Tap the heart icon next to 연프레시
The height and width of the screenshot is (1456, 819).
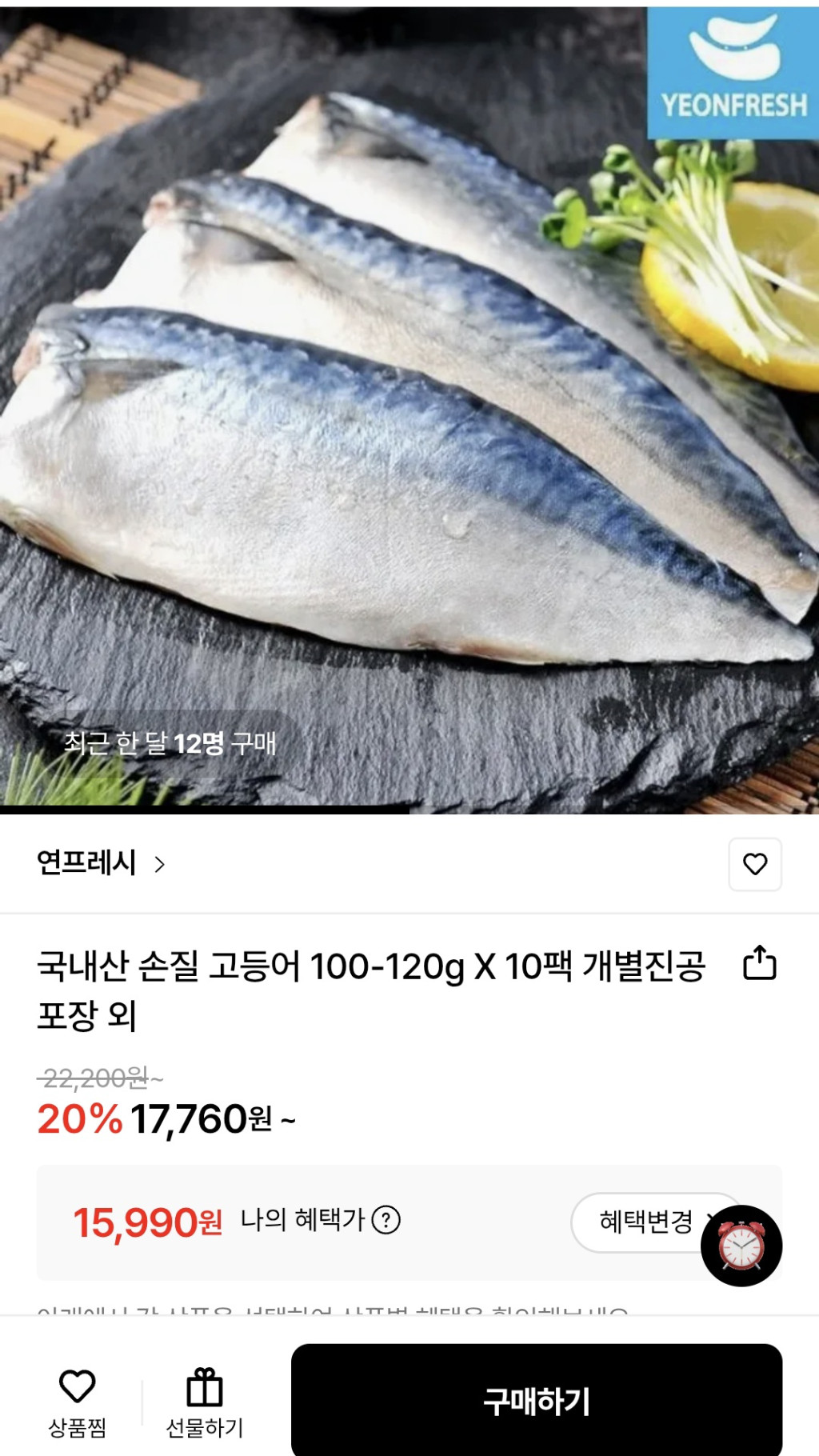(x=754, y=864)
